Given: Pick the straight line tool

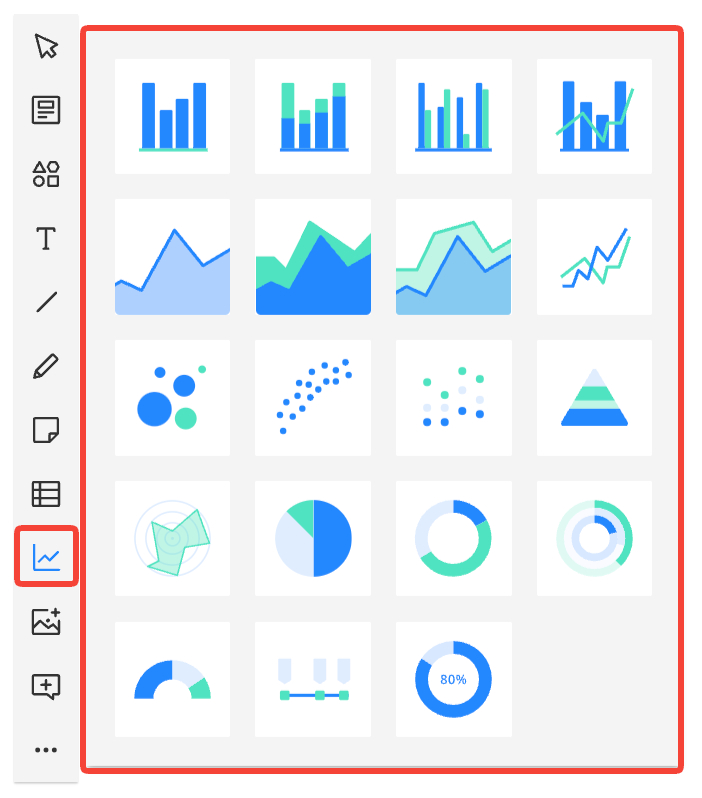Looking at the screenshot, I should tap(46, 302).
